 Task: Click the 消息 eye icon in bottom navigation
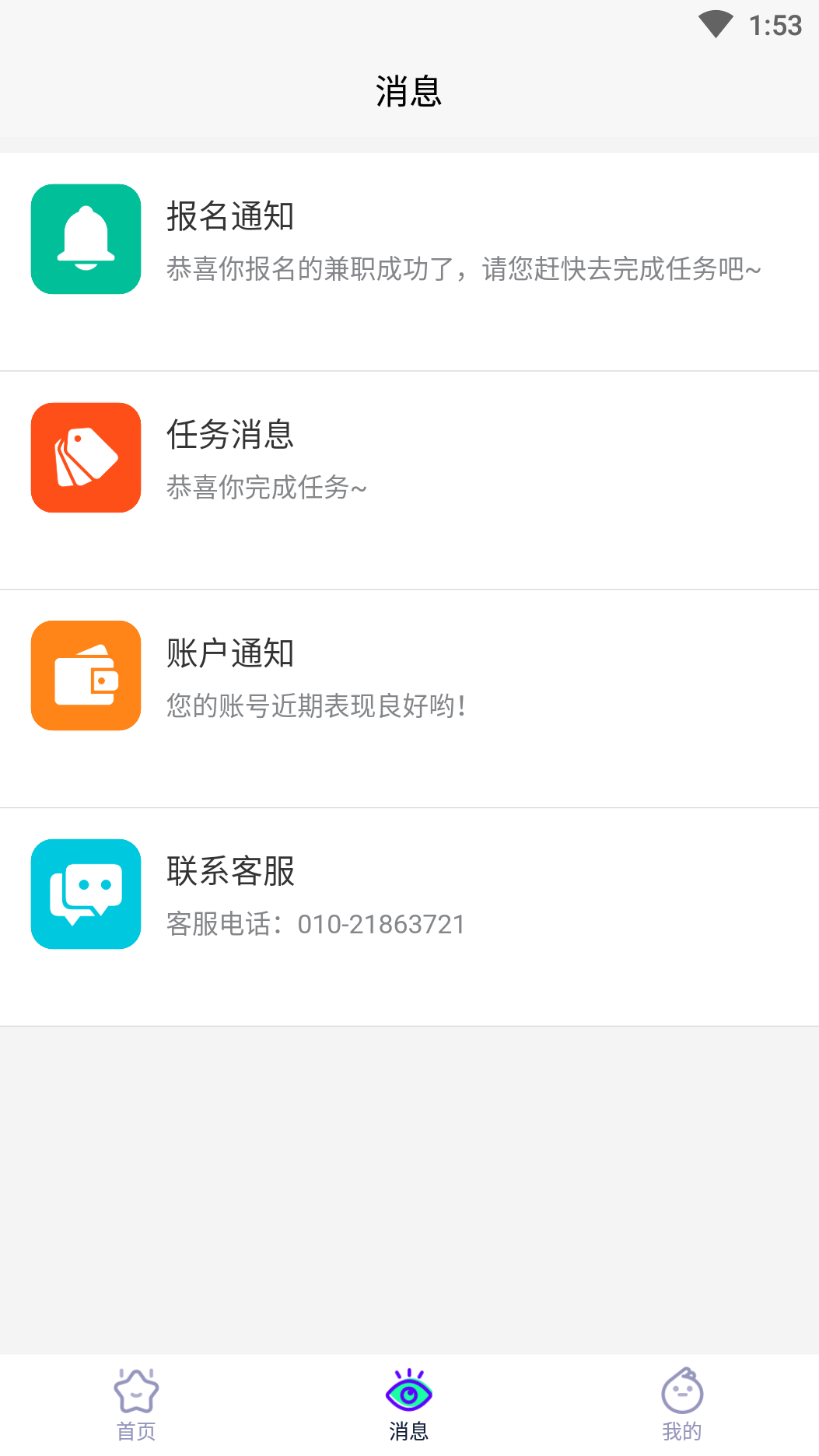click(408, 1395)
